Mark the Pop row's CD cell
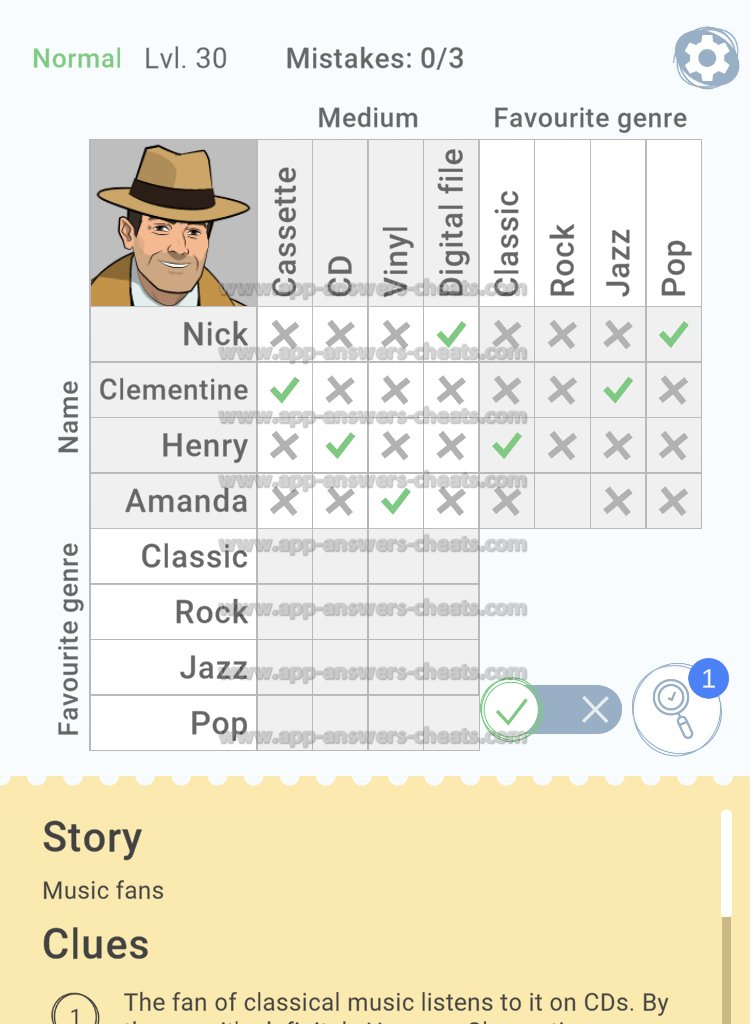 point(340,723)
